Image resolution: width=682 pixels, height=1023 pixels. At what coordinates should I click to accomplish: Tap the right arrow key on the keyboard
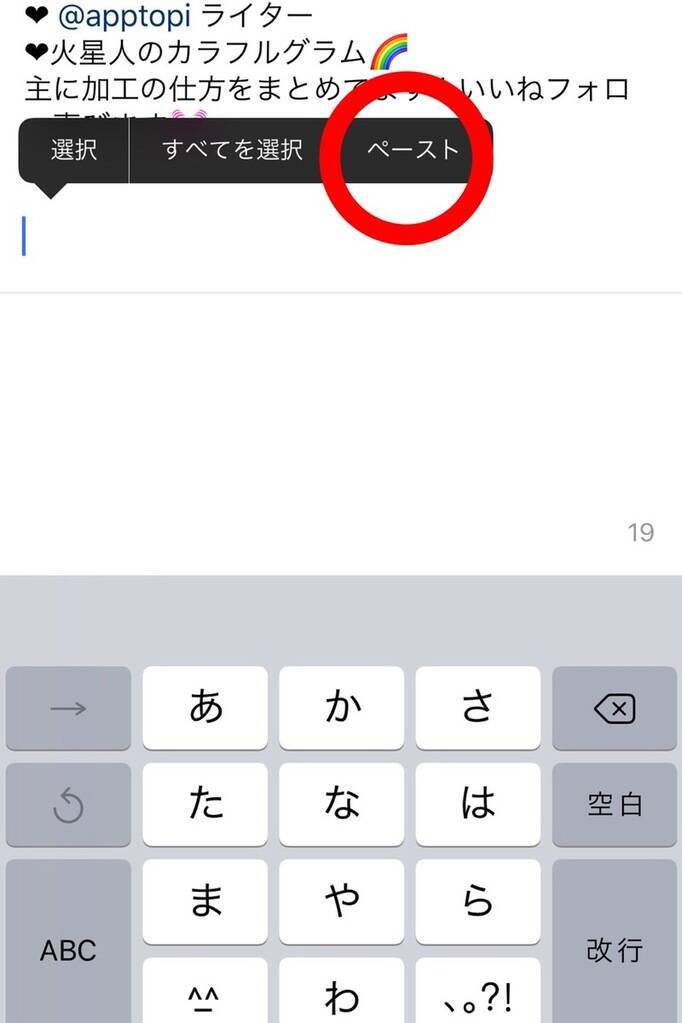[x=68, y=708]
